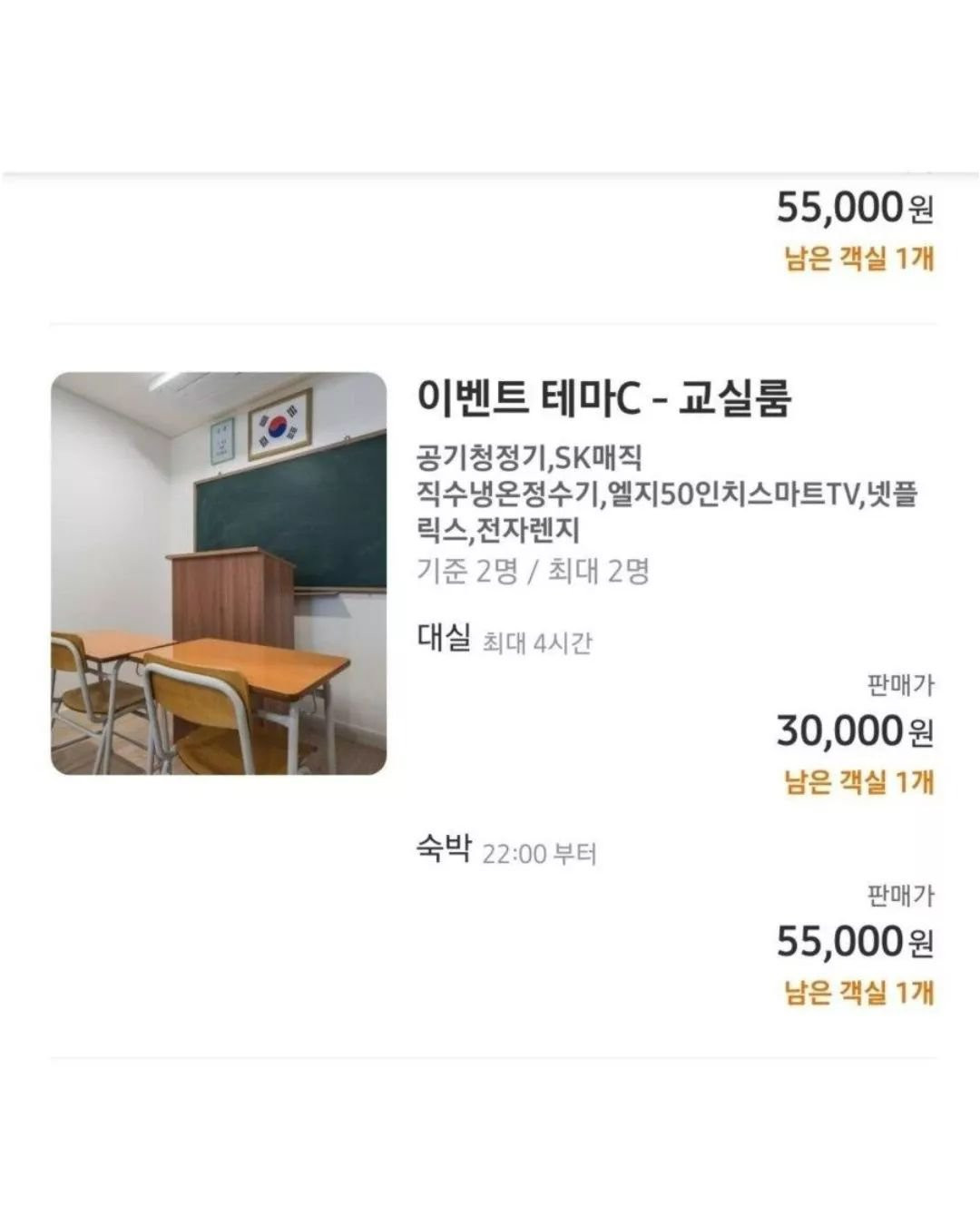Open the 교실룸 room photo

218,573
